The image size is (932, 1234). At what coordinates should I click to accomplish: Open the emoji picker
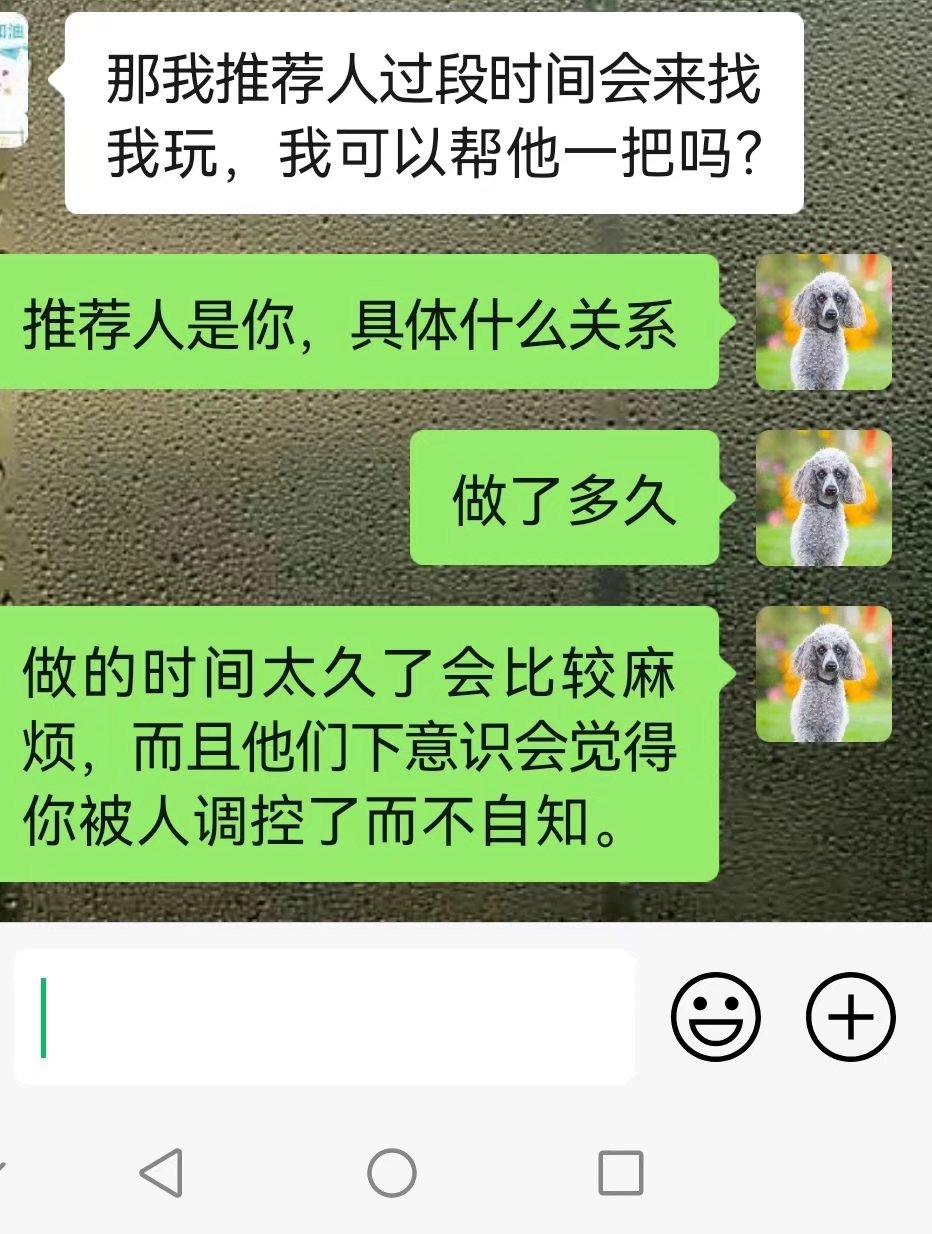[715, 1016]
